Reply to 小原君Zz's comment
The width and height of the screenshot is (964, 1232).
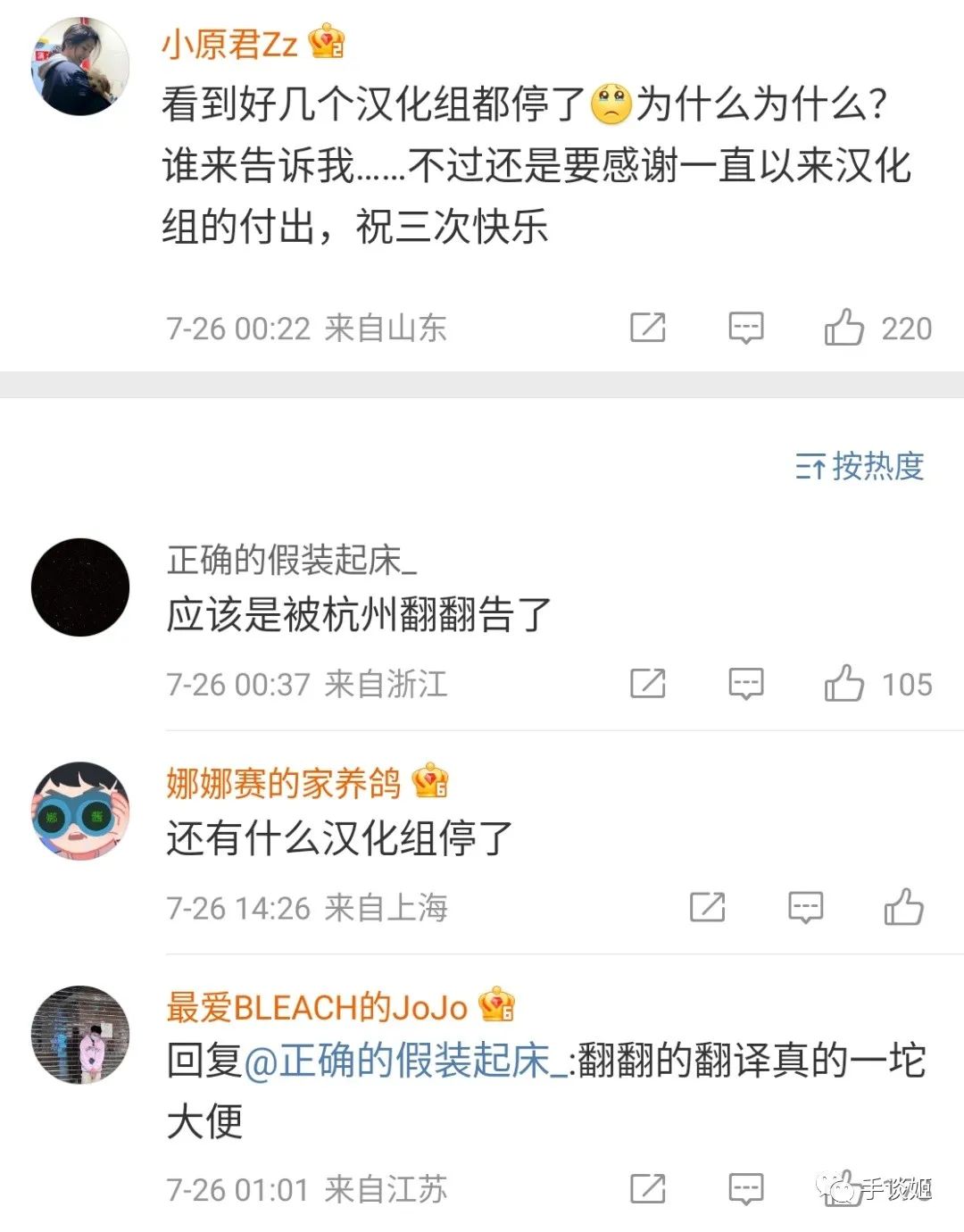(x=745, y=328)
